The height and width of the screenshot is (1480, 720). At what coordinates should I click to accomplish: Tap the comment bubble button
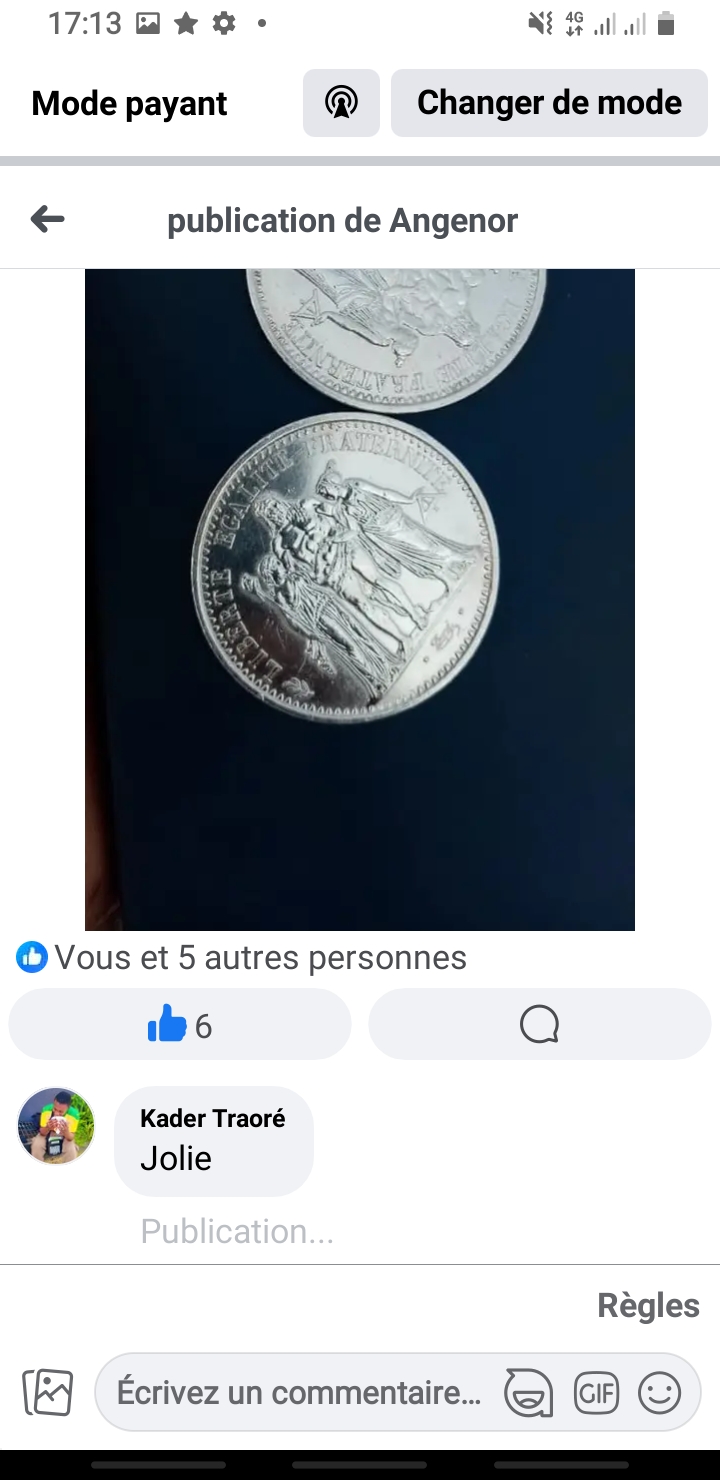[x=539, y=1025]
